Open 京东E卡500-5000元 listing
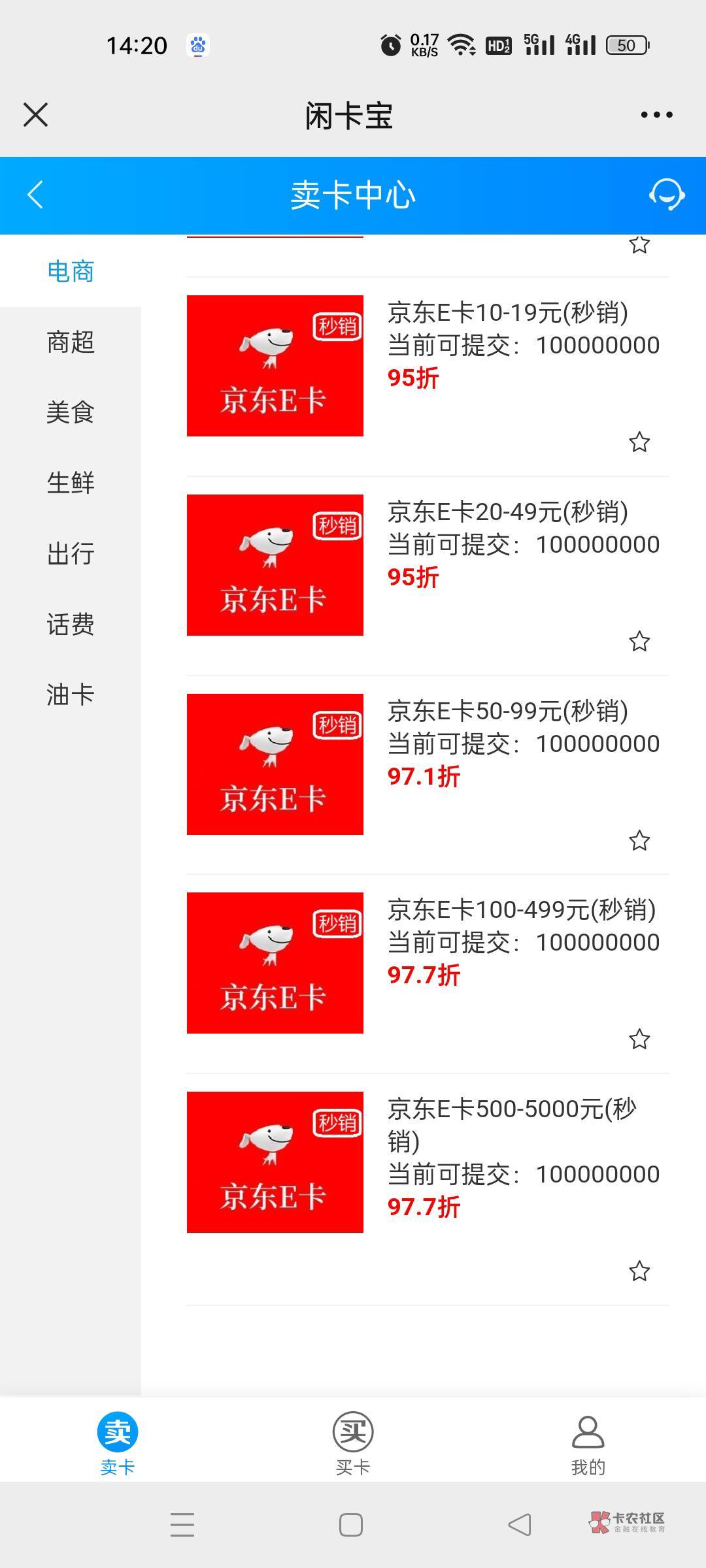The image size is (706, 1568). tap(428, 1190)
